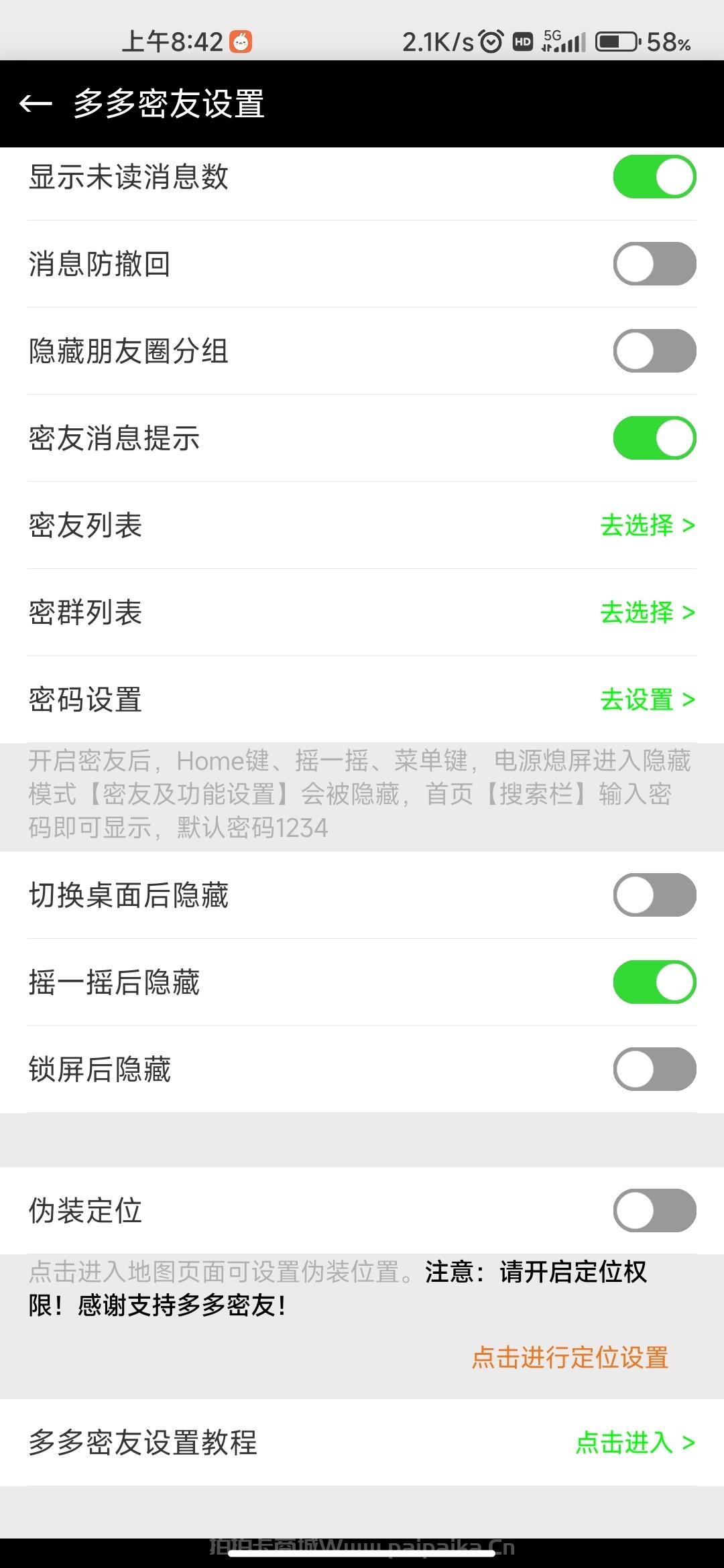This screenshot has width=724, height=1568.
Task: Open 密码设置 row
Action: click(647, 700)
